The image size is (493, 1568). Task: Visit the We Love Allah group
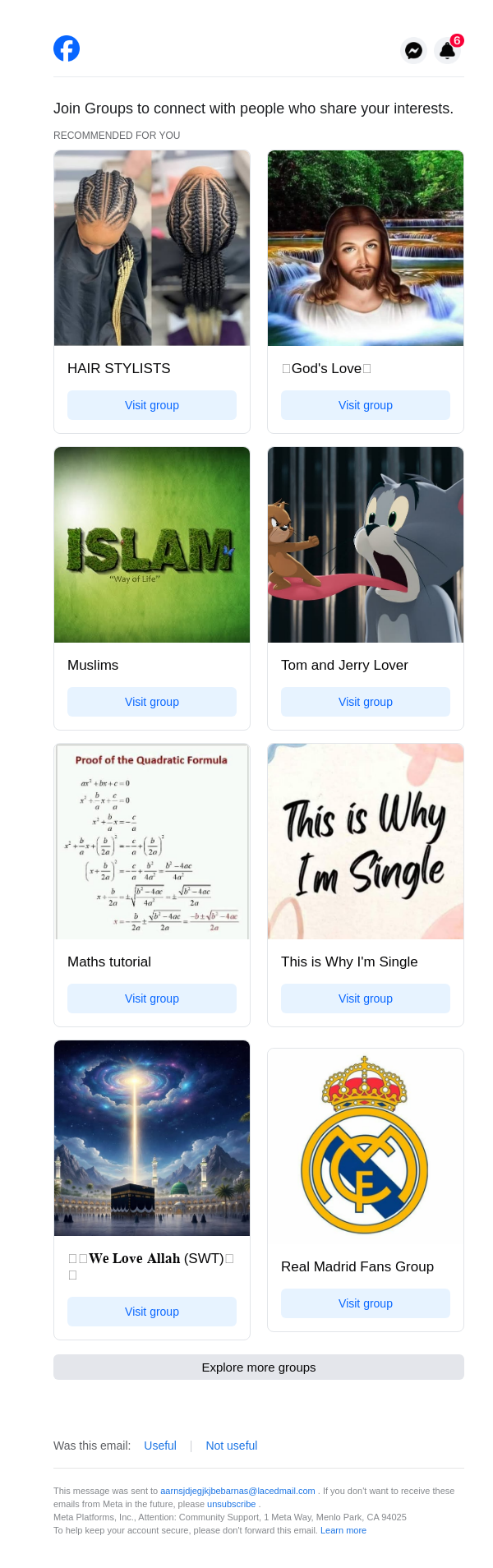(x=152, y=1312)
